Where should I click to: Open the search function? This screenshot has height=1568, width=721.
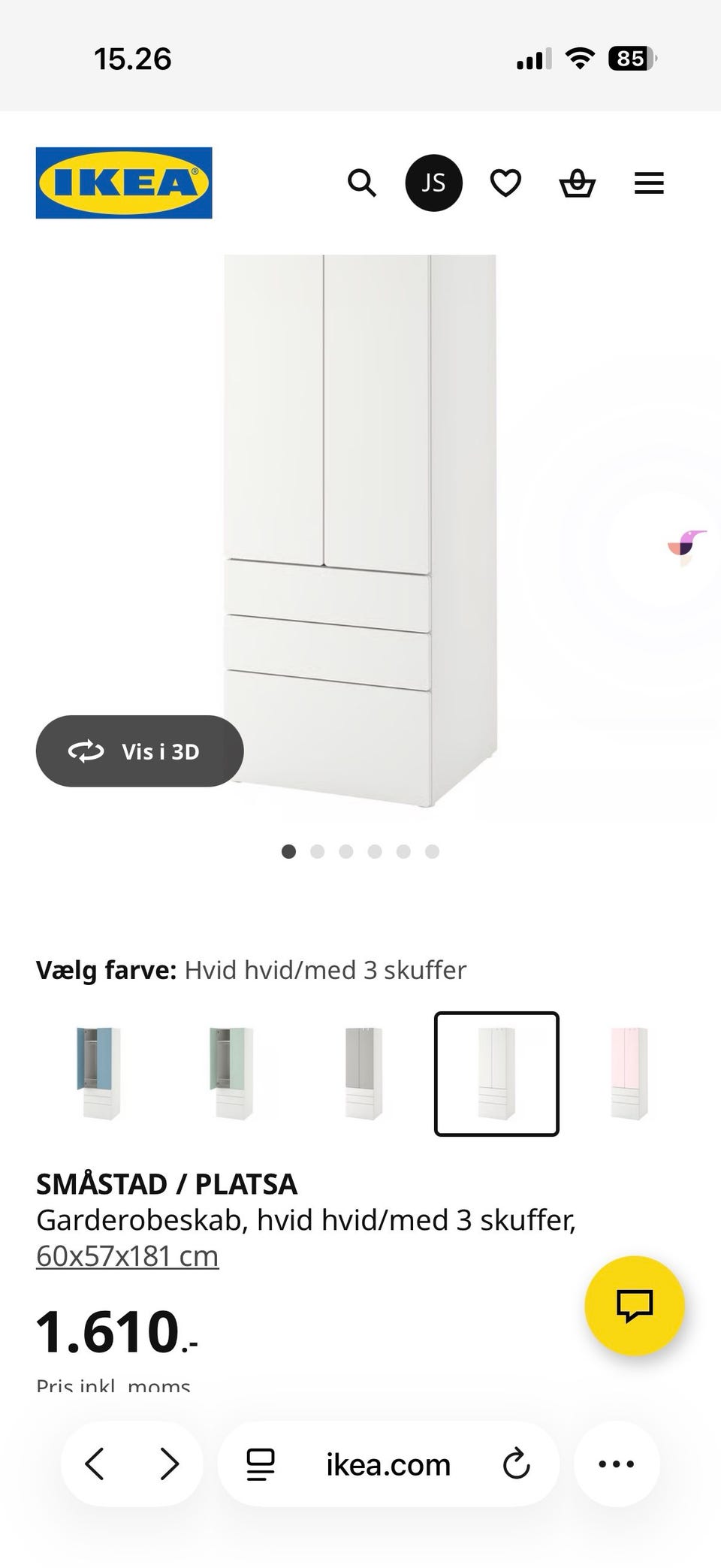coord(363,183)
